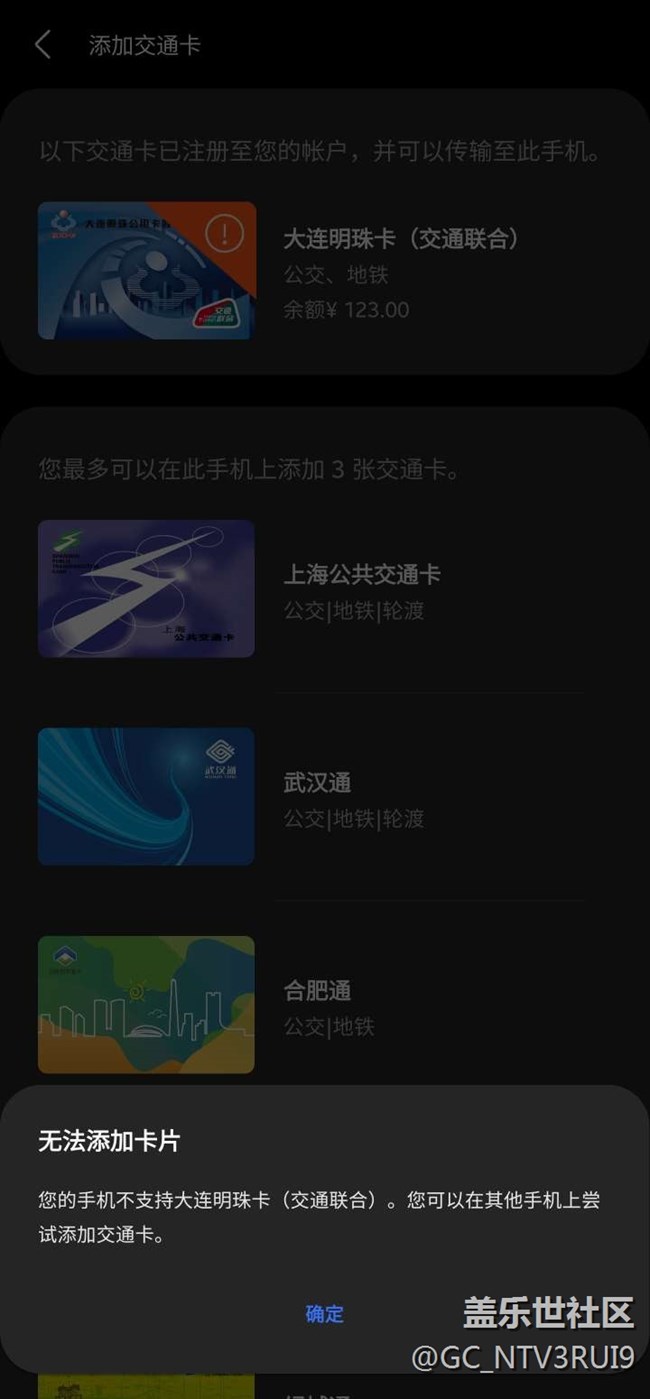
Task: Go back from 添加交通卡 page
Action: 42,45
